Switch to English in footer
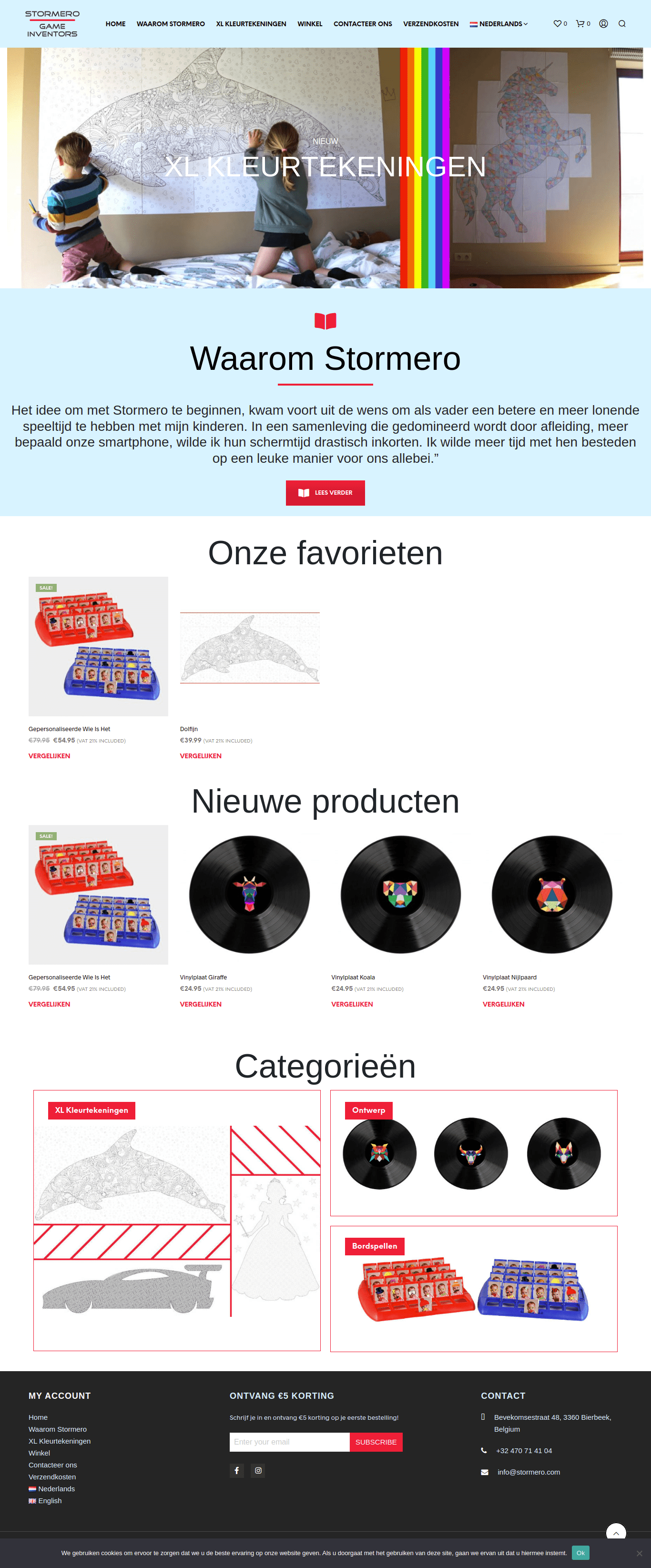Viewport: 651px width, 1568px height. (x=50, y=1500)
